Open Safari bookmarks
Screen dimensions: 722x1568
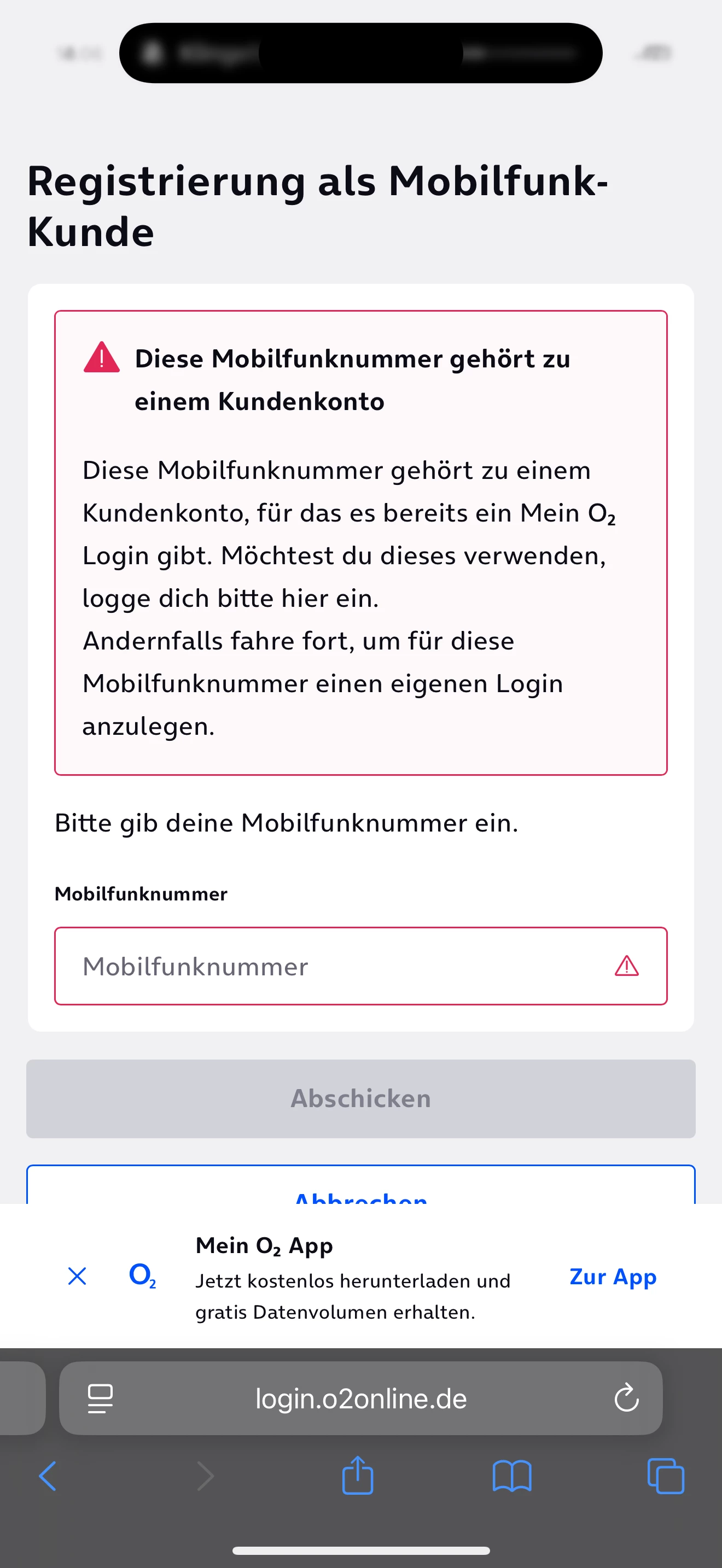511,1476
